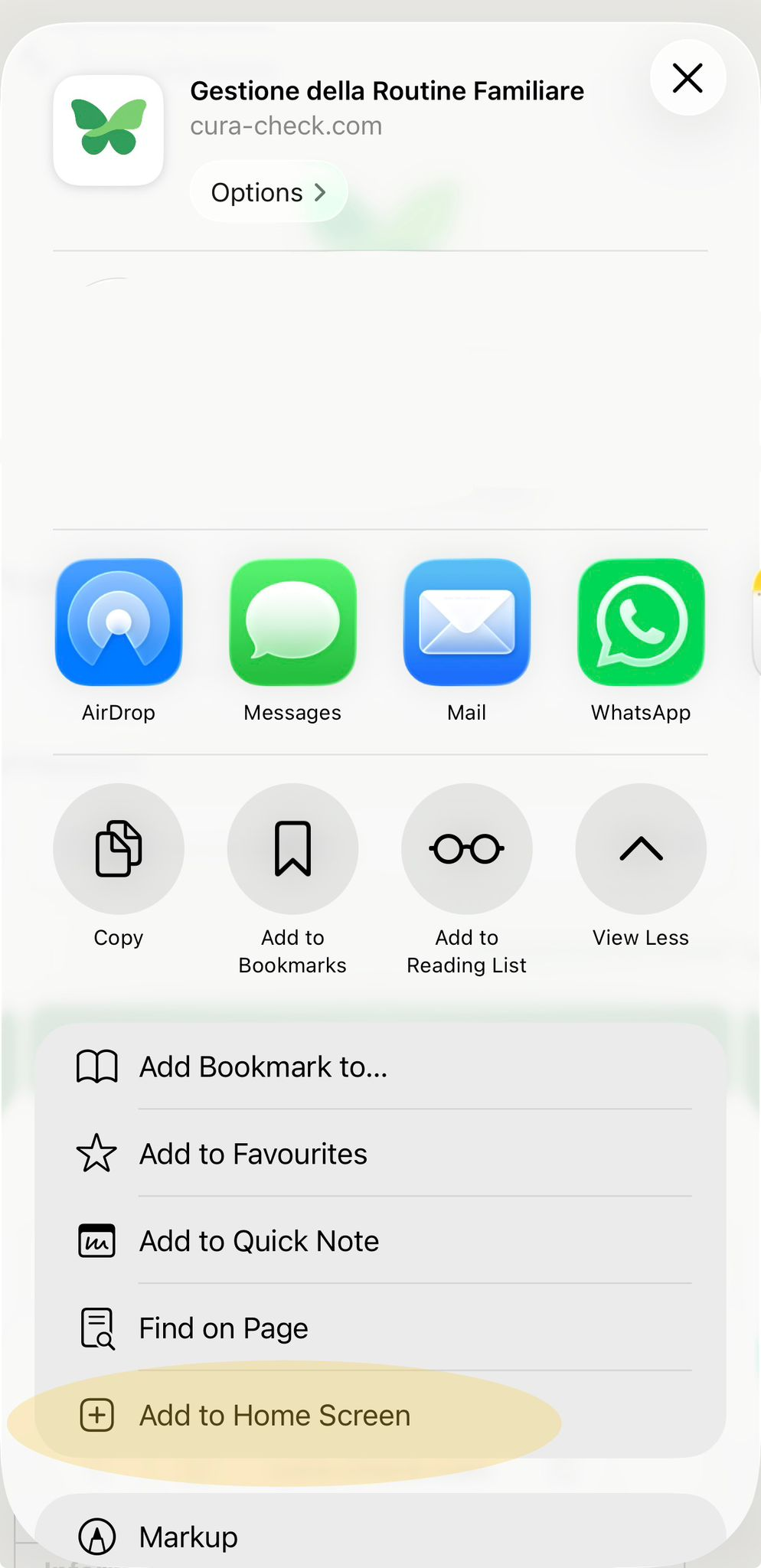The image size is (761, 1568).
Task: Open share Options
Action: click(x=269, y=192)
